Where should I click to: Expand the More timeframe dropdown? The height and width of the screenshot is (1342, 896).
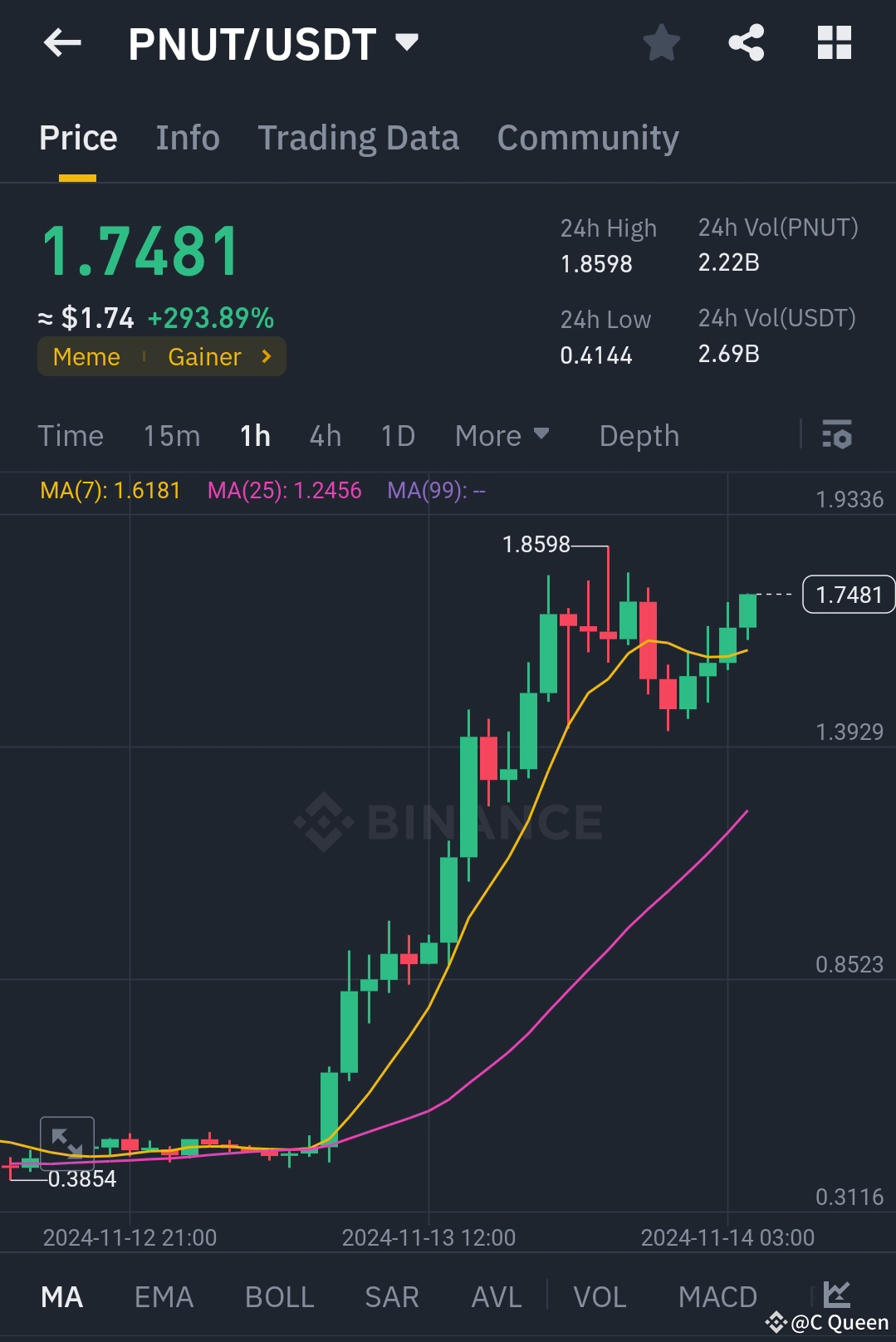tap(502, 435)
